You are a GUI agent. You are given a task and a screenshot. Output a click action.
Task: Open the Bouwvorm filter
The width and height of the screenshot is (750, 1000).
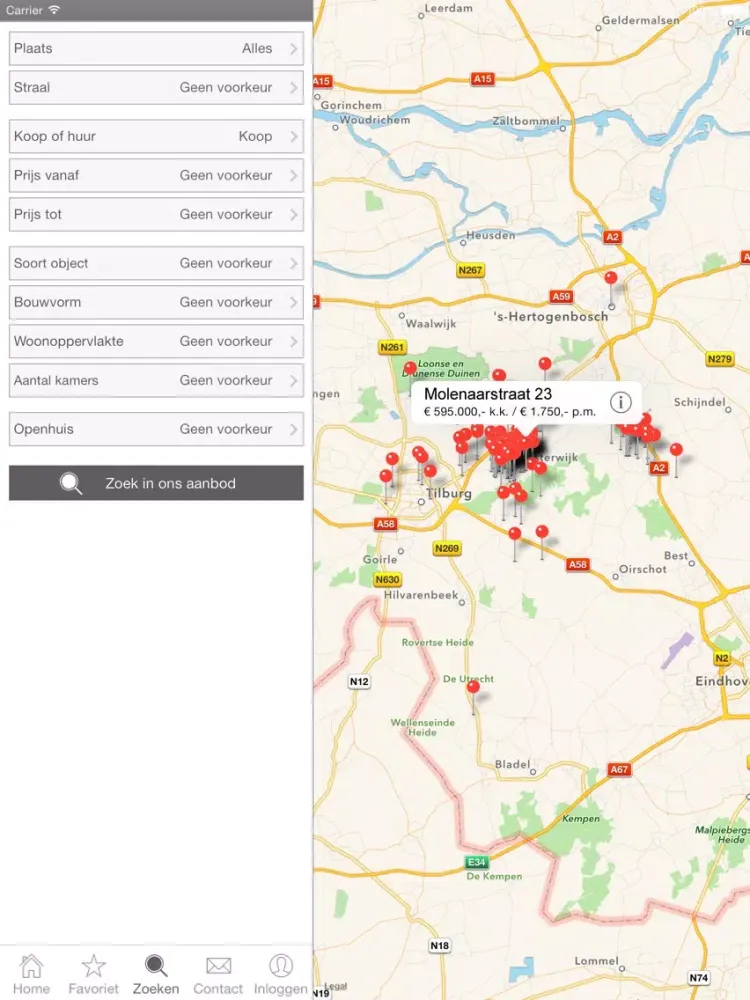click(156, 302)
